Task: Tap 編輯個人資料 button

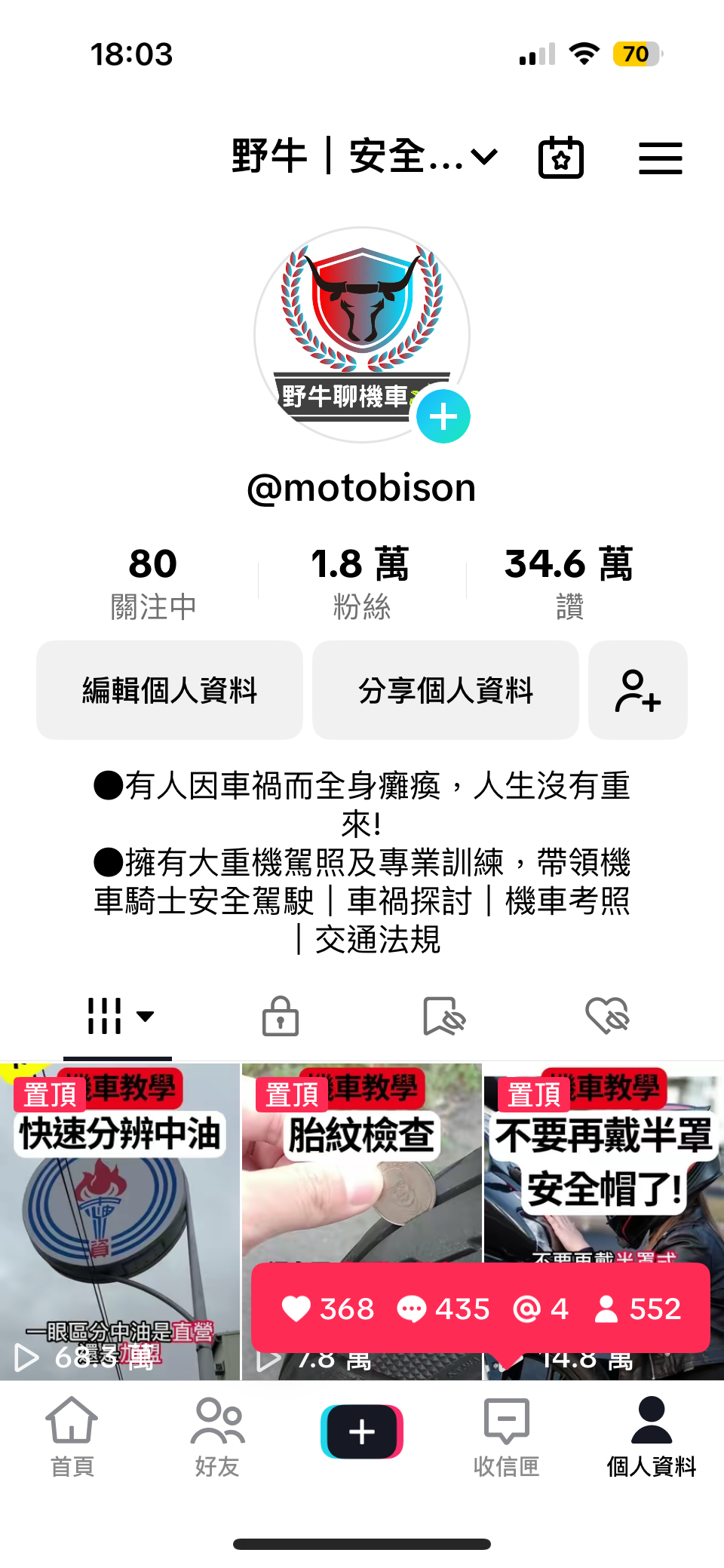Action: click(170, 690)
